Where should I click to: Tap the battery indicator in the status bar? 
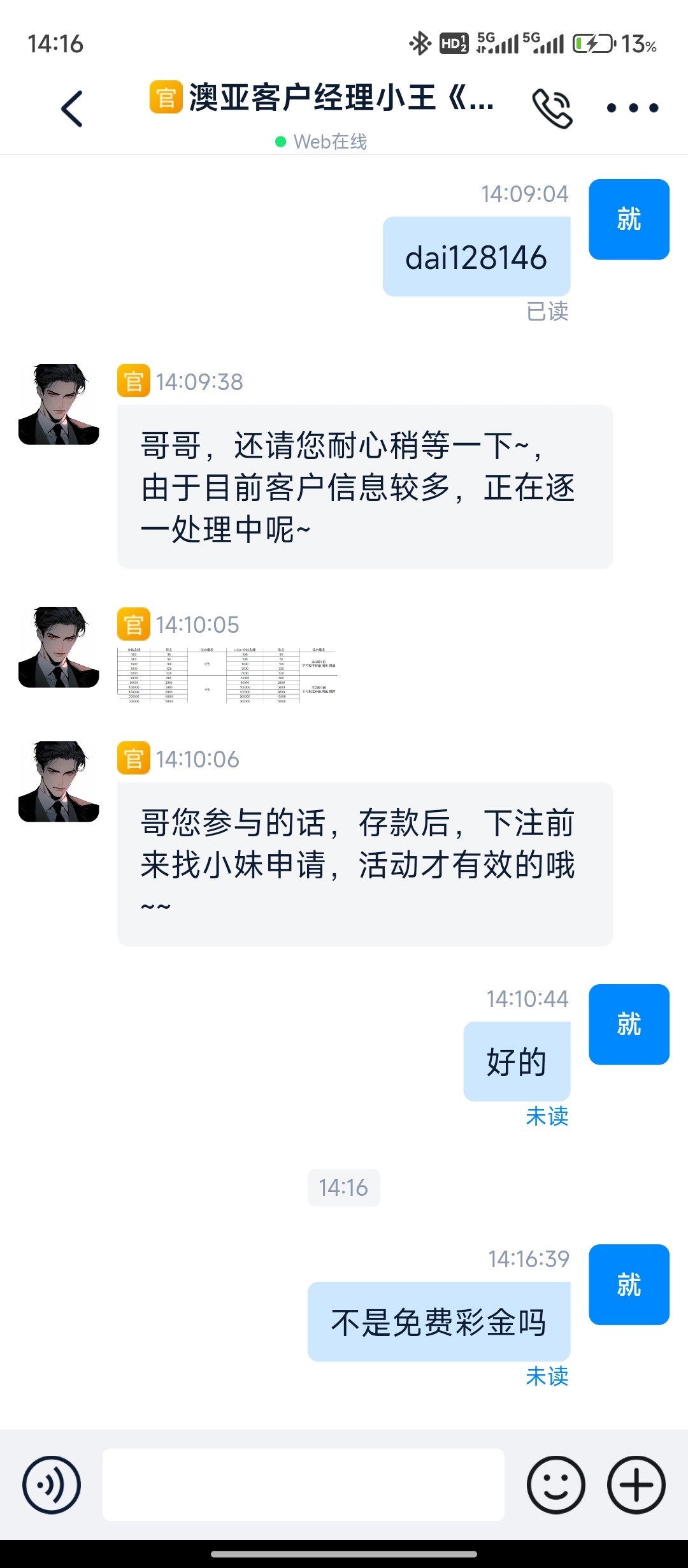[592, 45]
